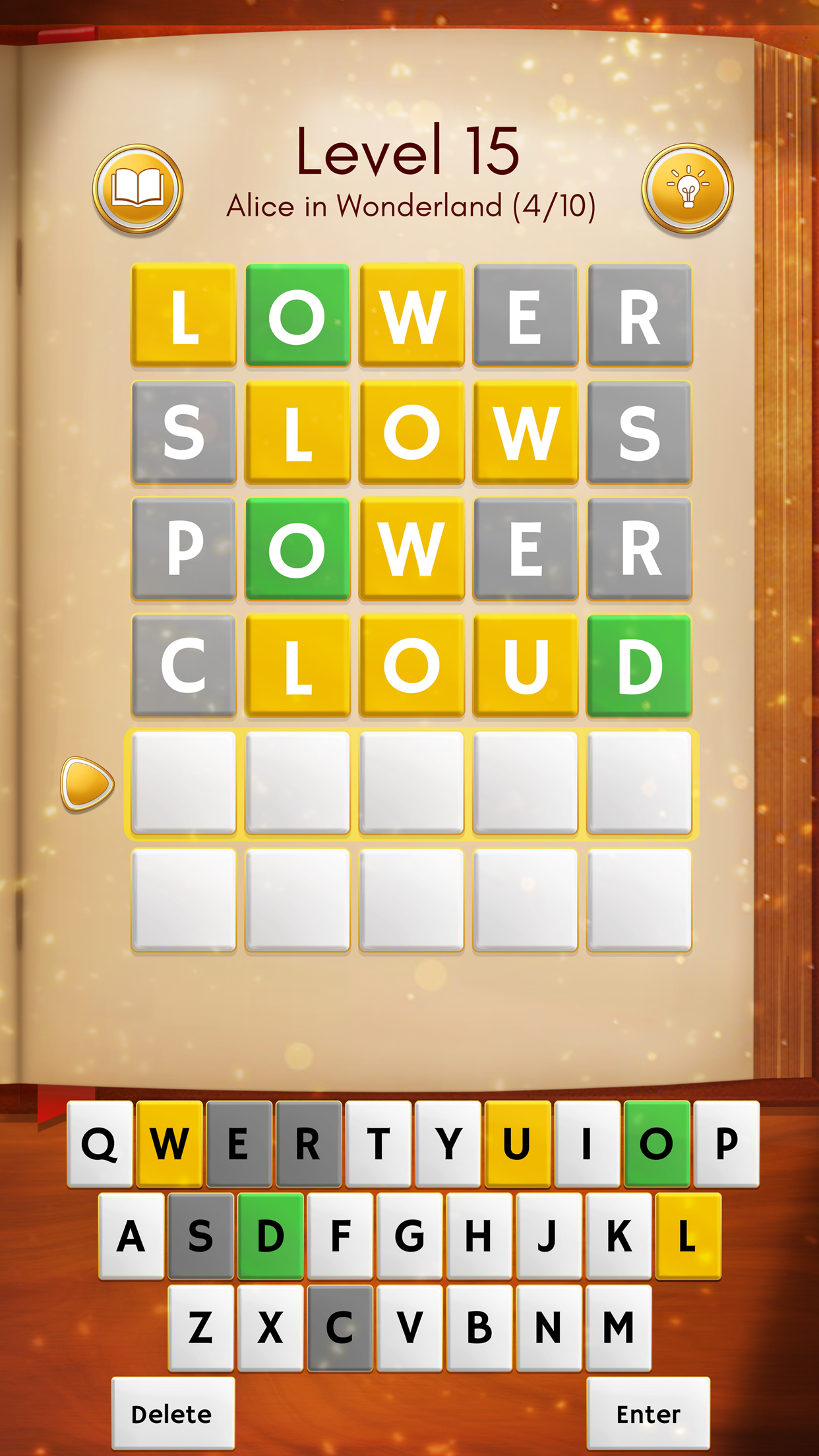Screen dimensions: 819x1456
Task: Type the letter M
Action: tap(619, 1327)
